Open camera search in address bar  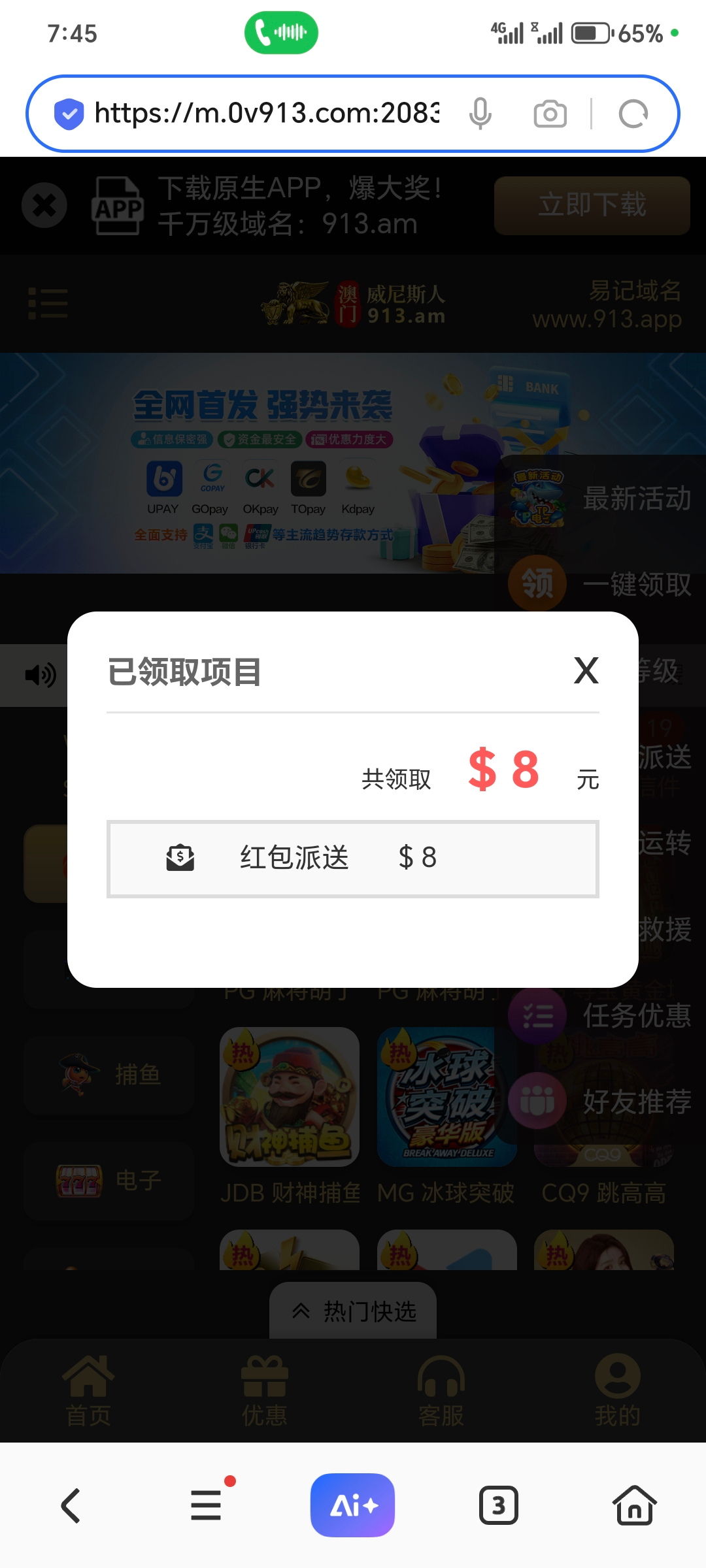550,114
